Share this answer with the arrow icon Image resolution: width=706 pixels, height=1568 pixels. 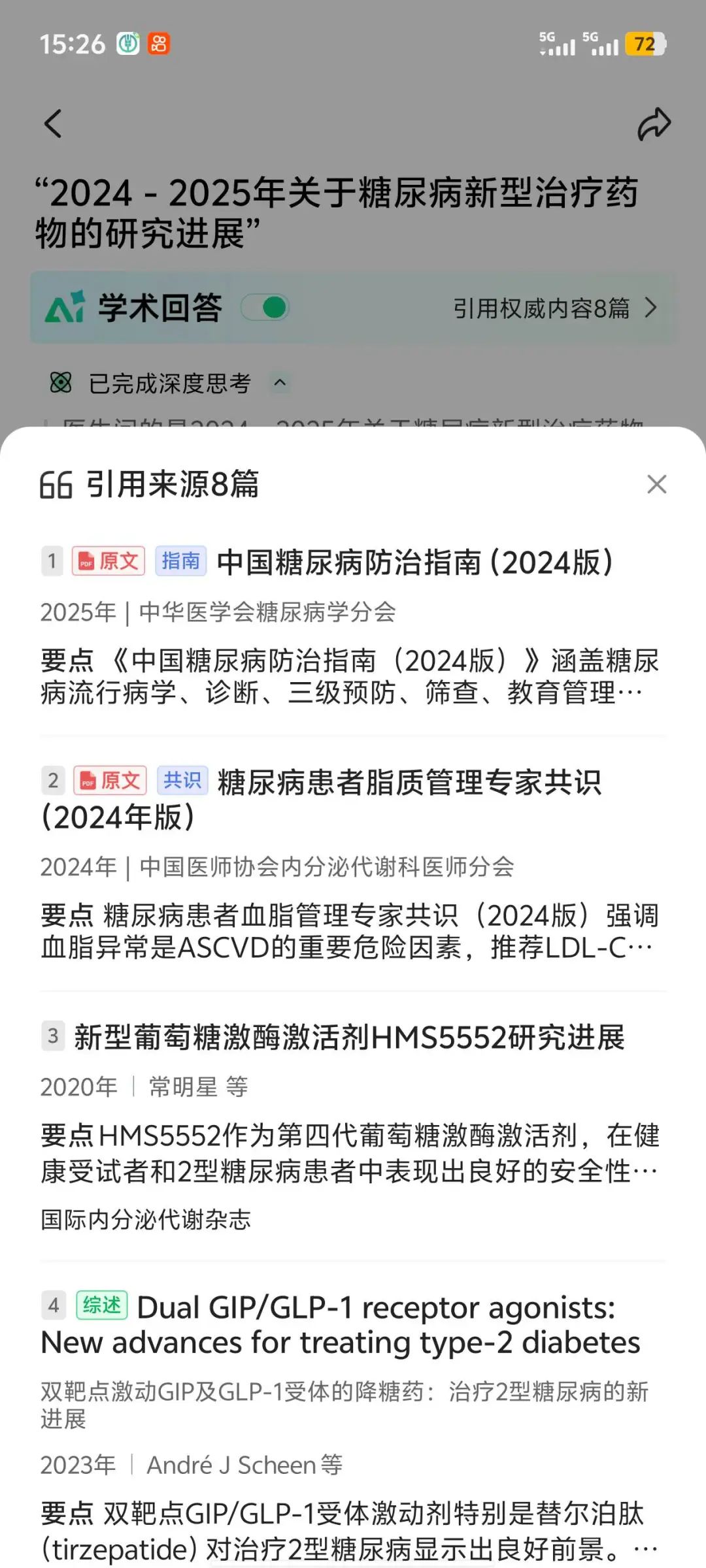654,124
